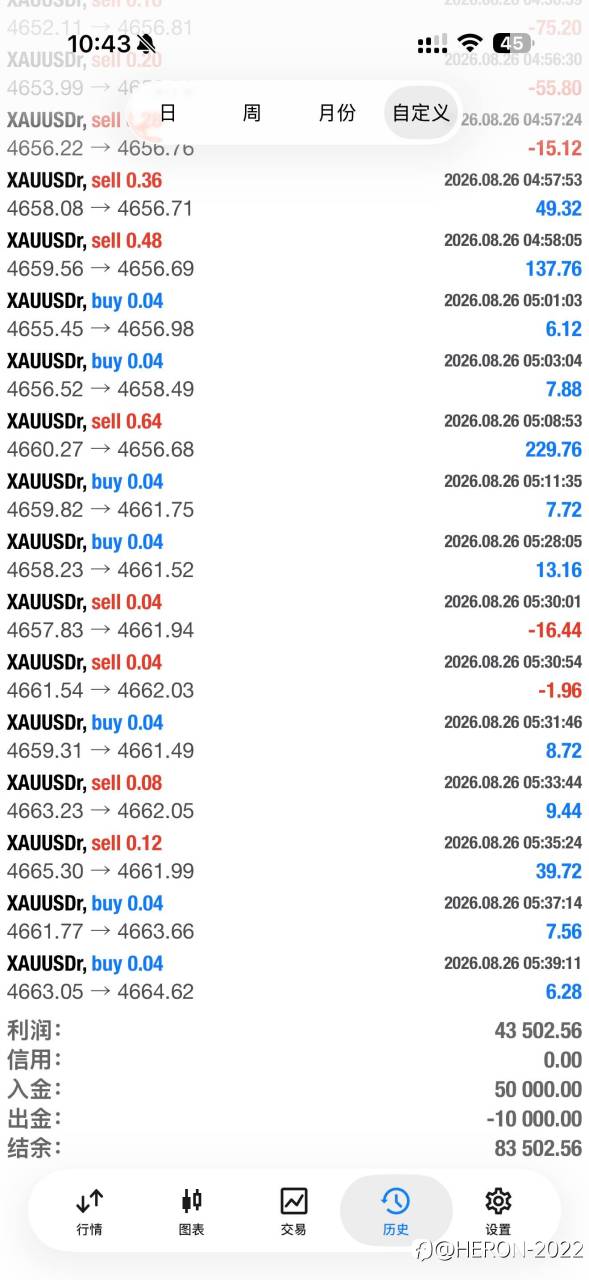Open the 设置 settings tab
The width and height of the screenshot is (589, 1280).
pyautogui.click(x=498, y=1211)
